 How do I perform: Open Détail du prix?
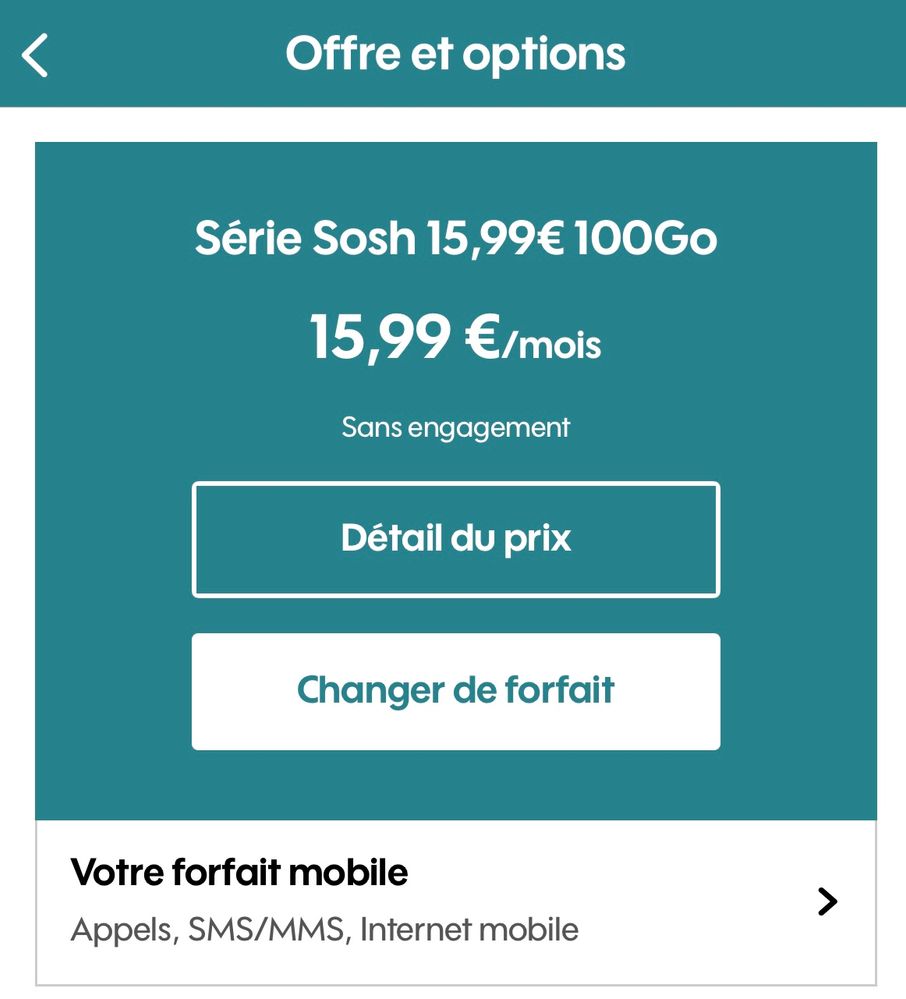[455, 540]
